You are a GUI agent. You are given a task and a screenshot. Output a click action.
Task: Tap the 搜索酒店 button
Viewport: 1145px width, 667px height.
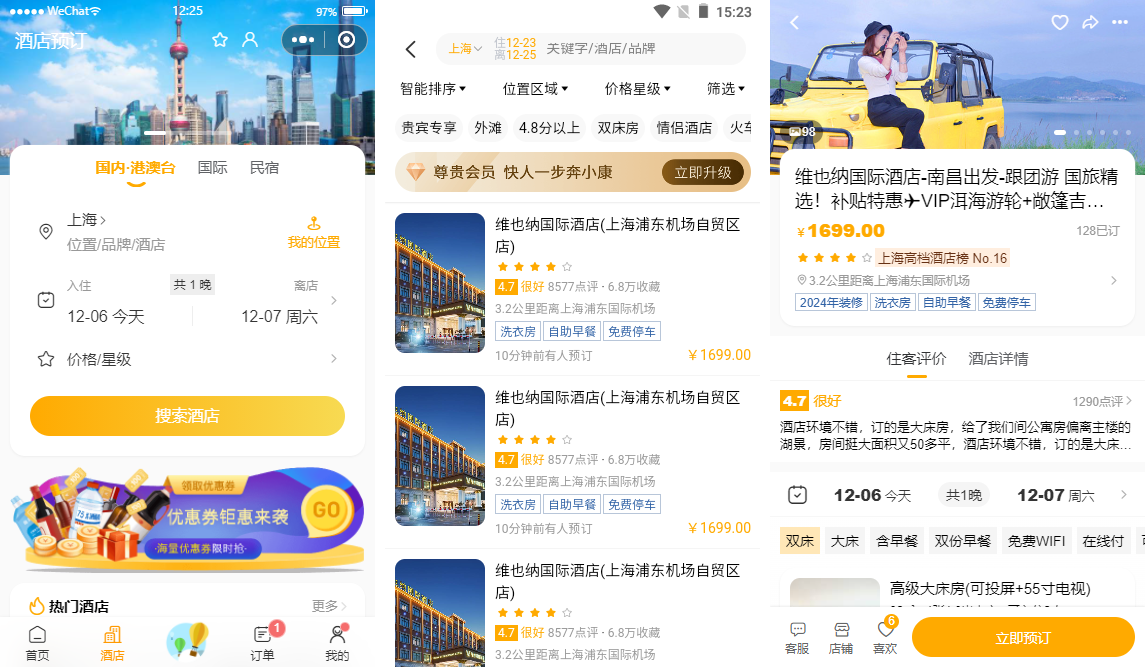[x=187, y=416]
